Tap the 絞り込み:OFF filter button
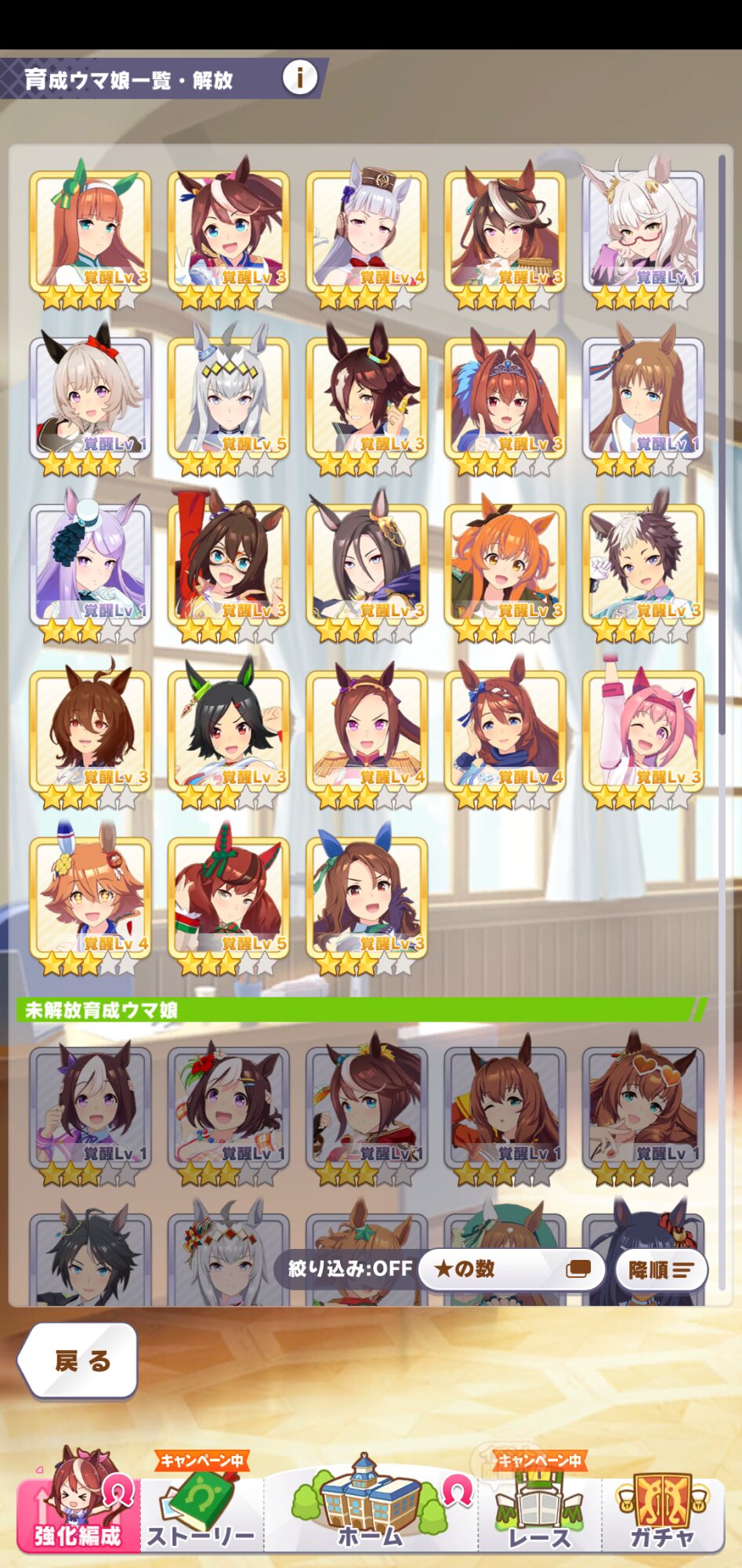This screenshot has height=1568, width=742. 349,1269
